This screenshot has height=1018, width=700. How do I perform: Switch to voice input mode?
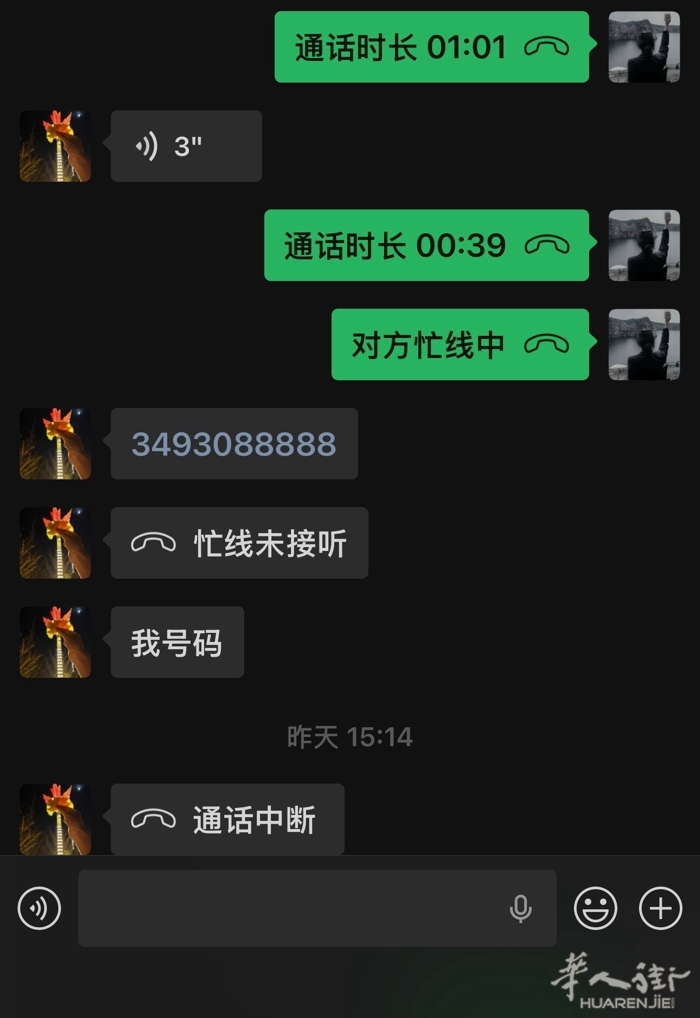coord(40,908)
